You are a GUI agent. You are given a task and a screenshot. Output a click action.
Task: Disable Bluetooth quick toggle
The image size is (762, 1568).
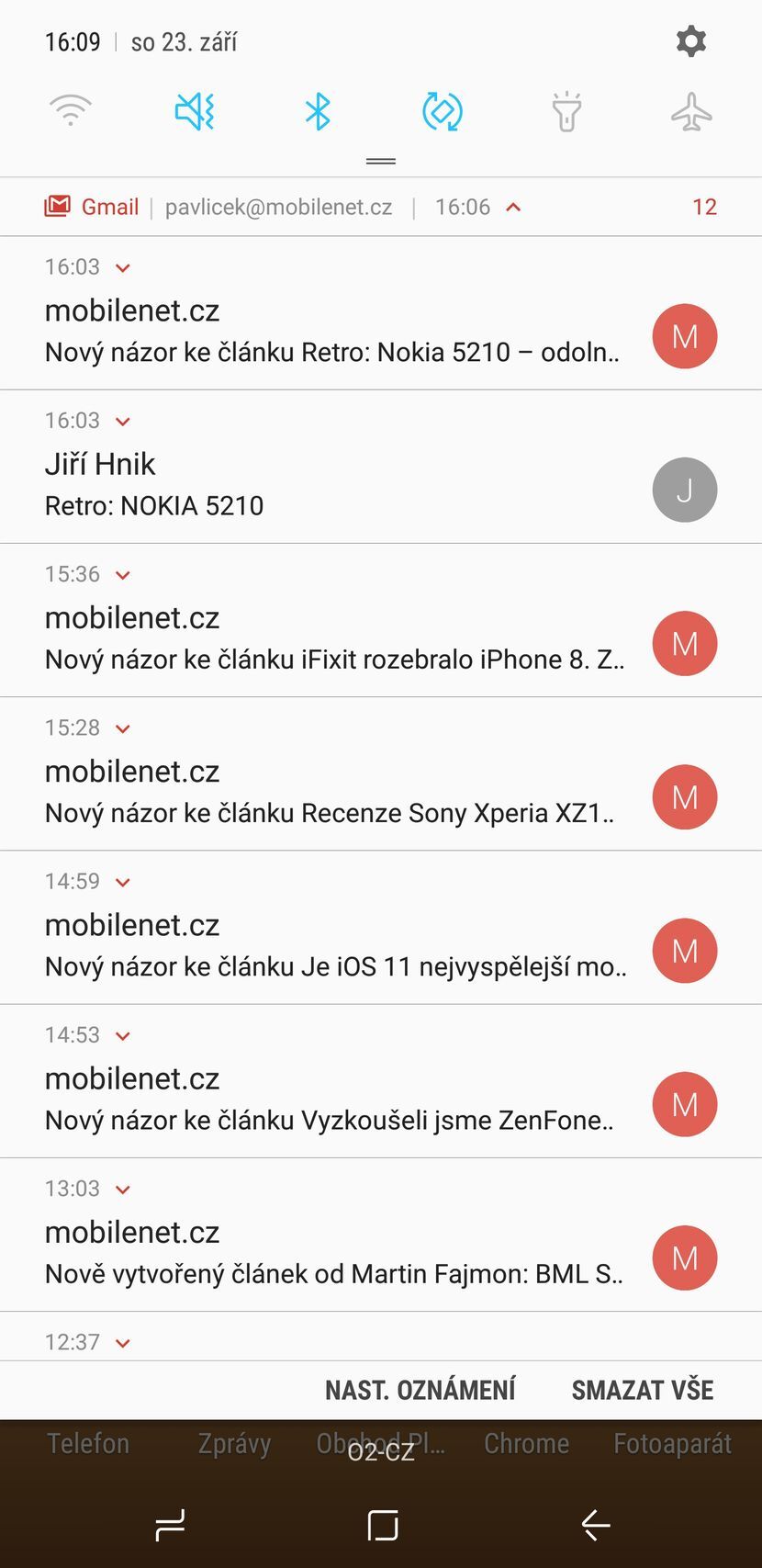coord(318,112)
